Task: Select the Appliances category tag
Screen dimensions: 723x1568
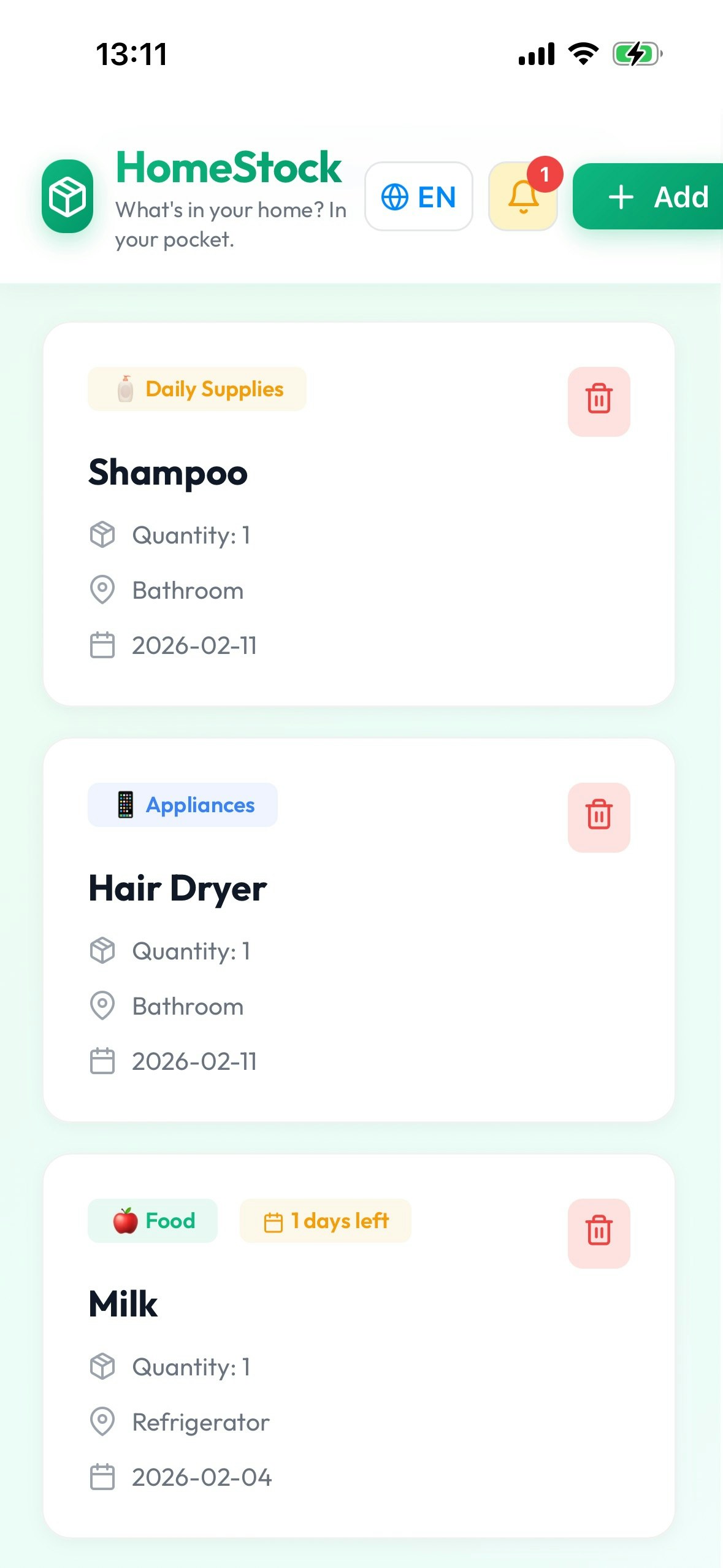Action: point(182,804)
